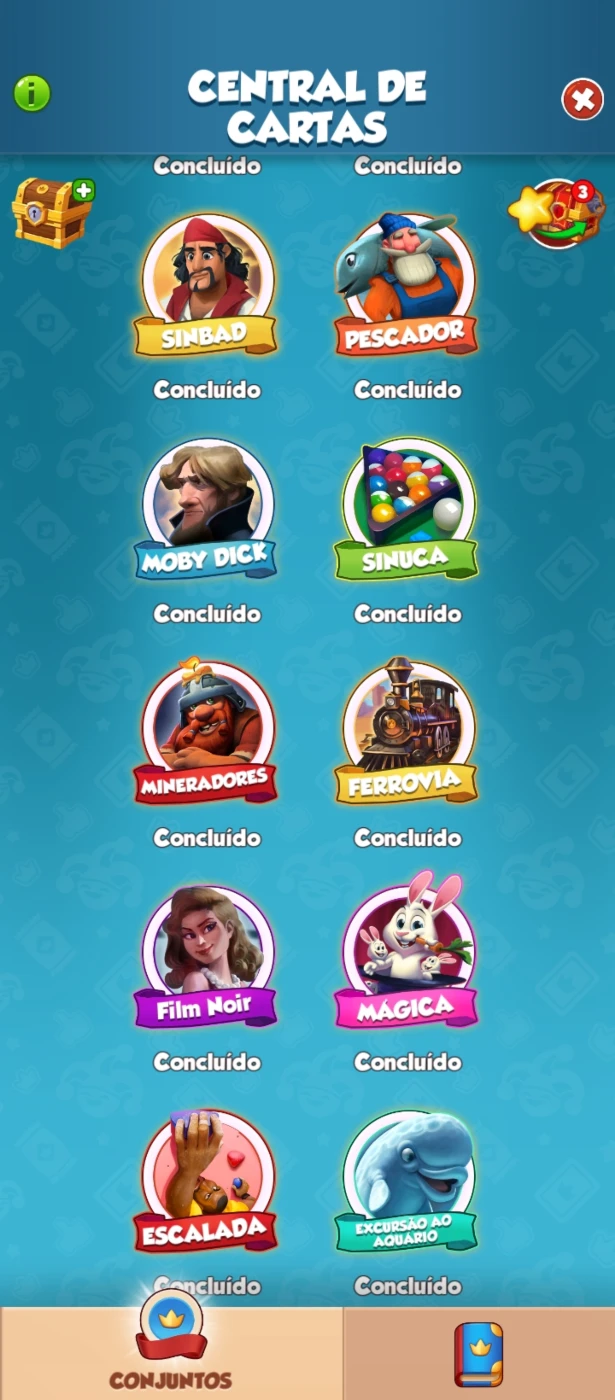615x1400 pixels.
Task: Open the Film Noir card set
Action: [x=206, y=956]
